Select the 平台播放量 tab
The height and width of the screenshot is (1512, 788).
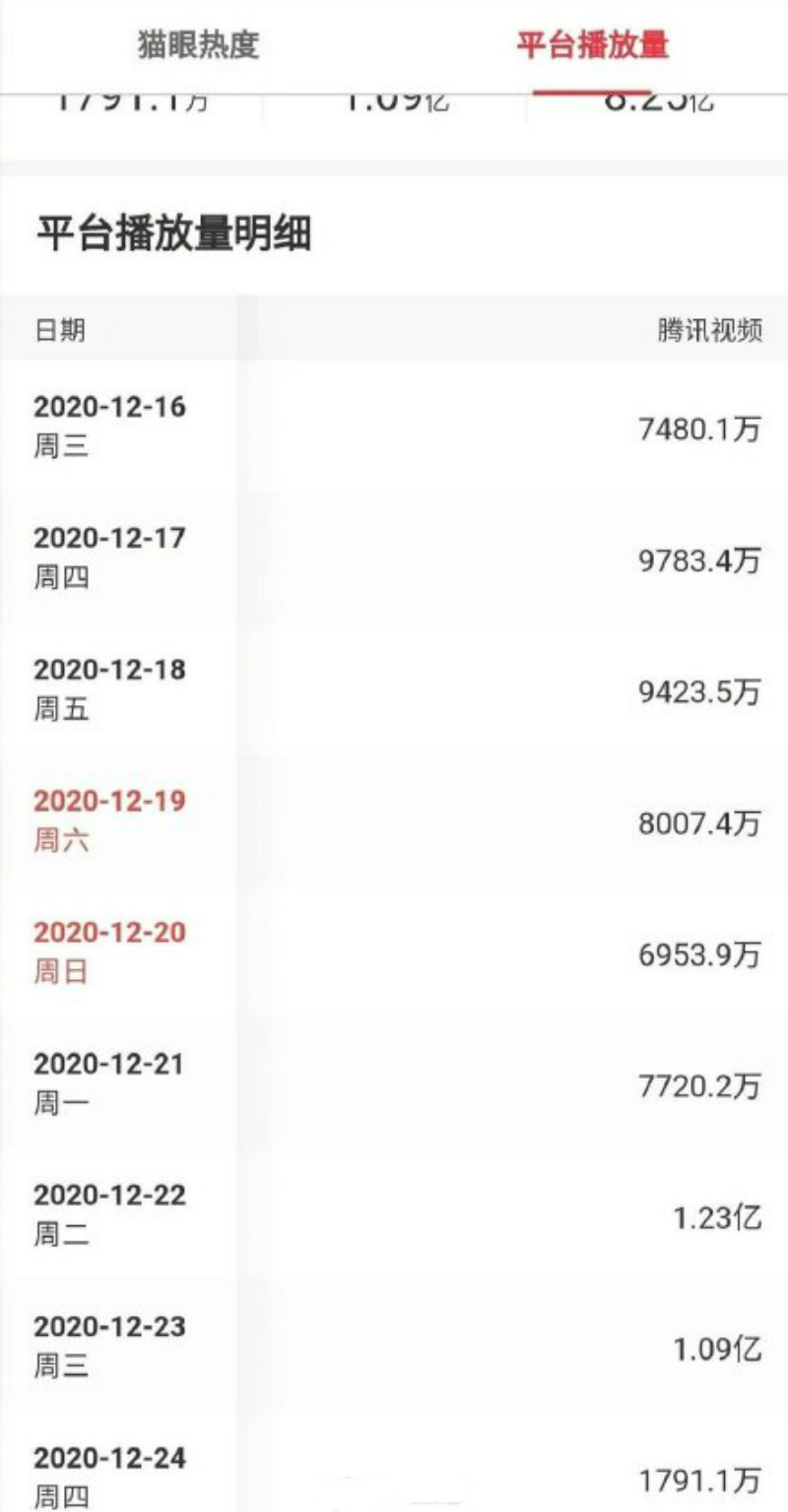593,45
